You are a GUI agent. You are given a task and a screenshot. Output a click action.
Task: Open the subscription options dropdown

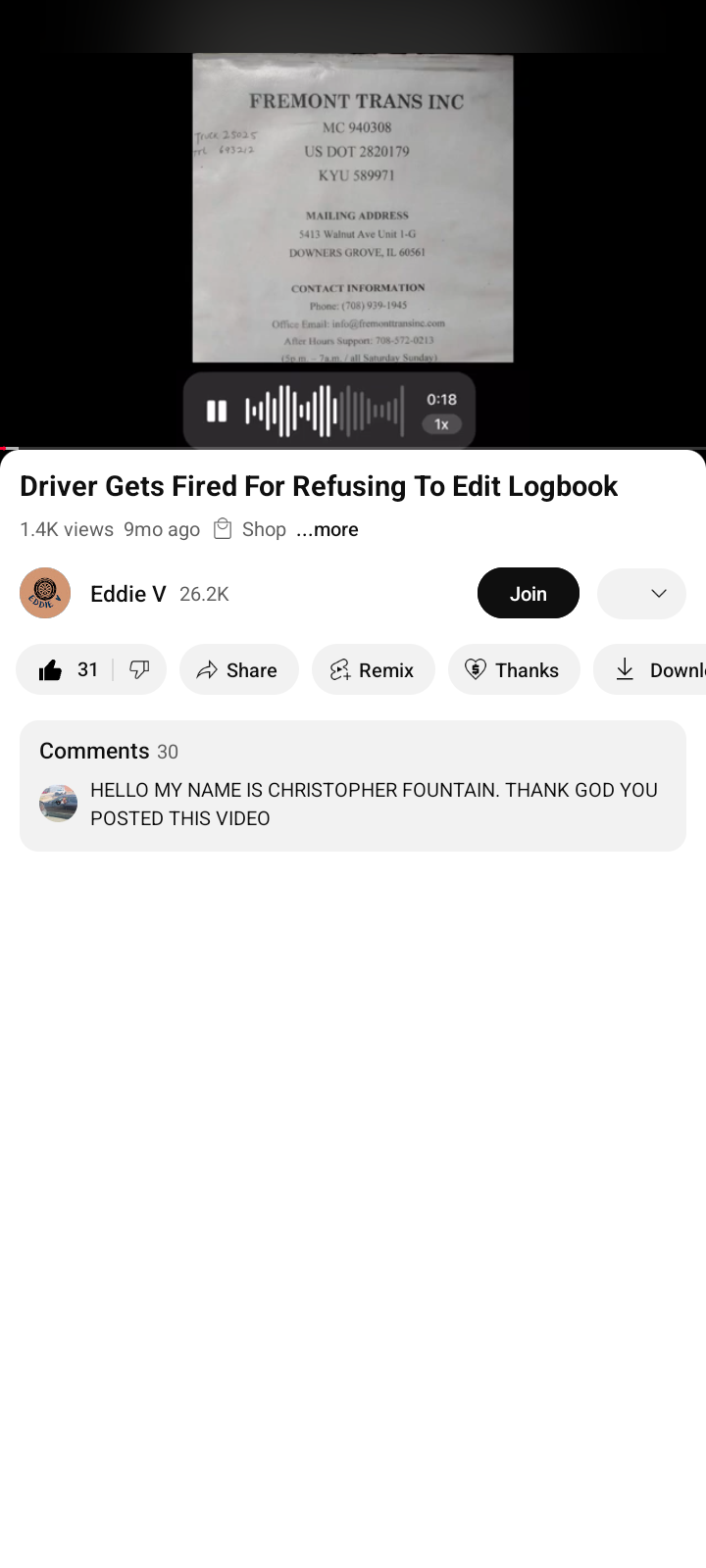click(641, 594)
